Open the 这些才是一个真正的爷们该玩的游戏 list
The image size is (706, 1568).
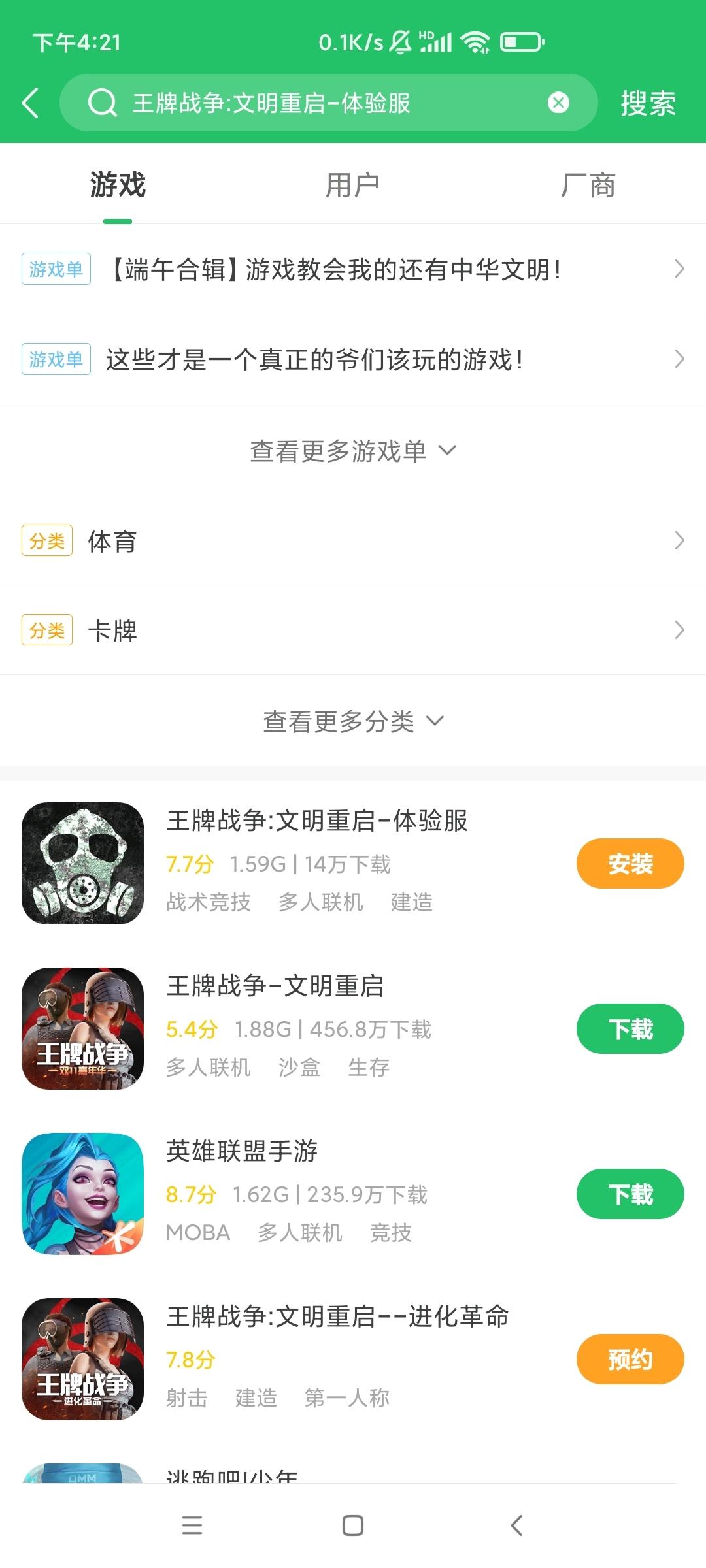coord(353,359)
